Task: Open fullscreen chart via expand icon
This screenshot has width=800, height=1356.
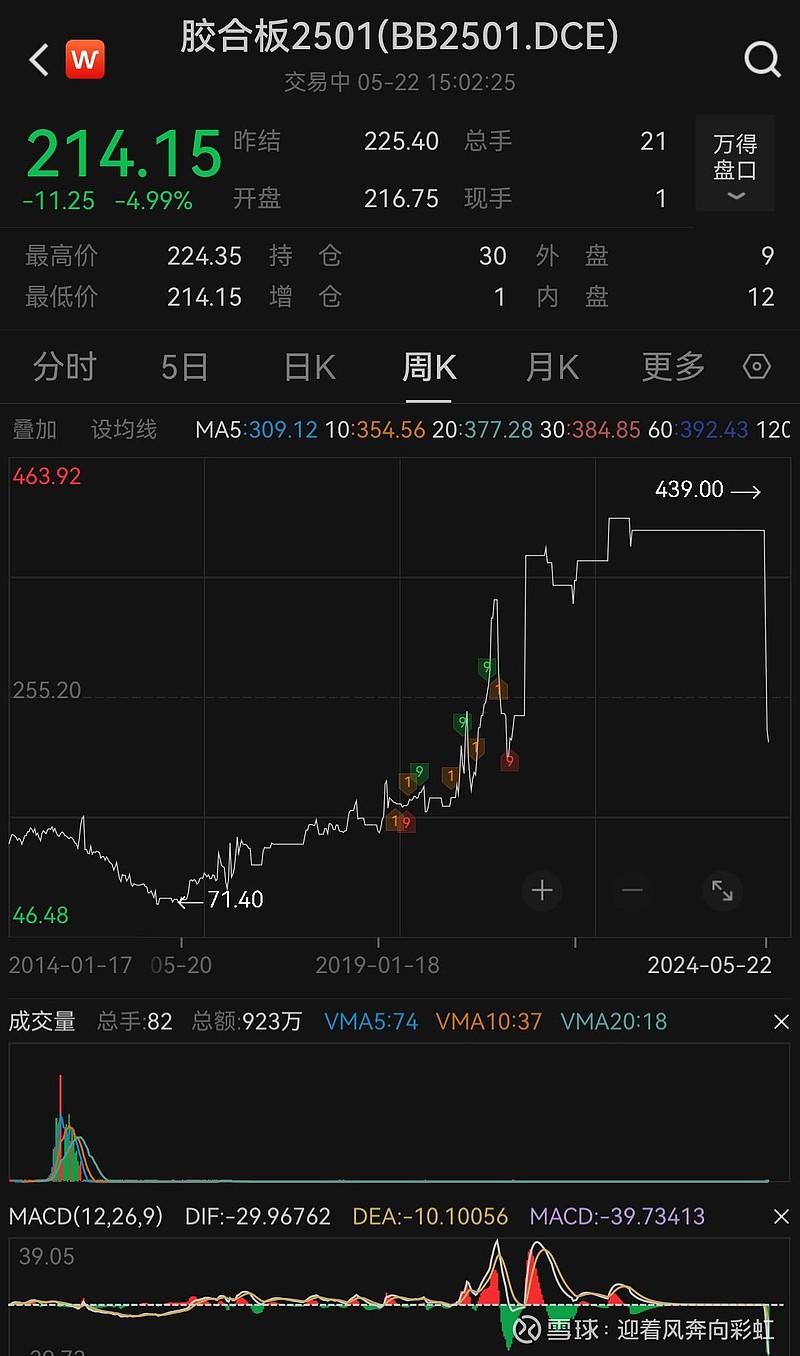Action: pyautogui.click(x=722, y=890)
